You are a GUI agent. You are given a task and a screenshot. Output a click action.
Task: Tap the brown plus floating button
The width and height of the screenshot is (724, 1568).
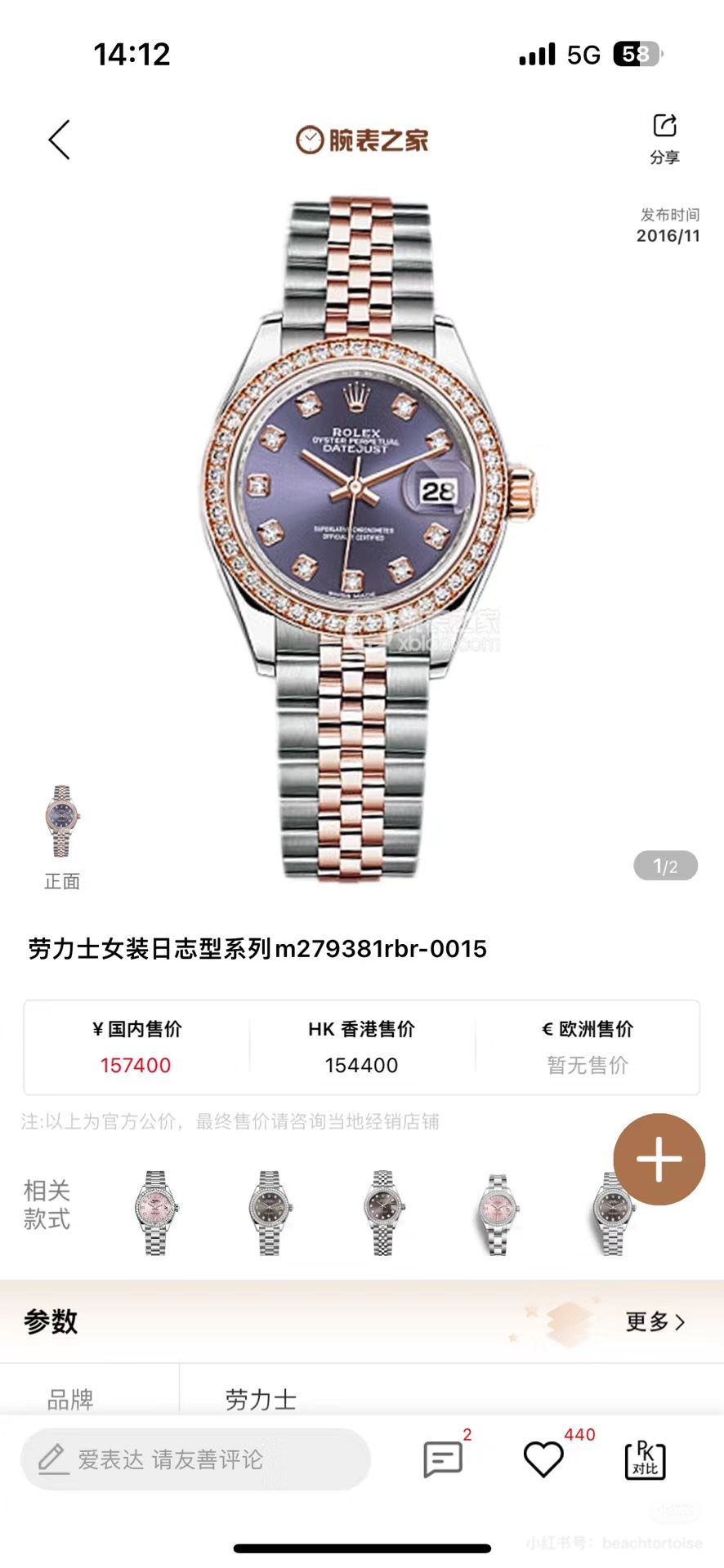click(659, 1159)
